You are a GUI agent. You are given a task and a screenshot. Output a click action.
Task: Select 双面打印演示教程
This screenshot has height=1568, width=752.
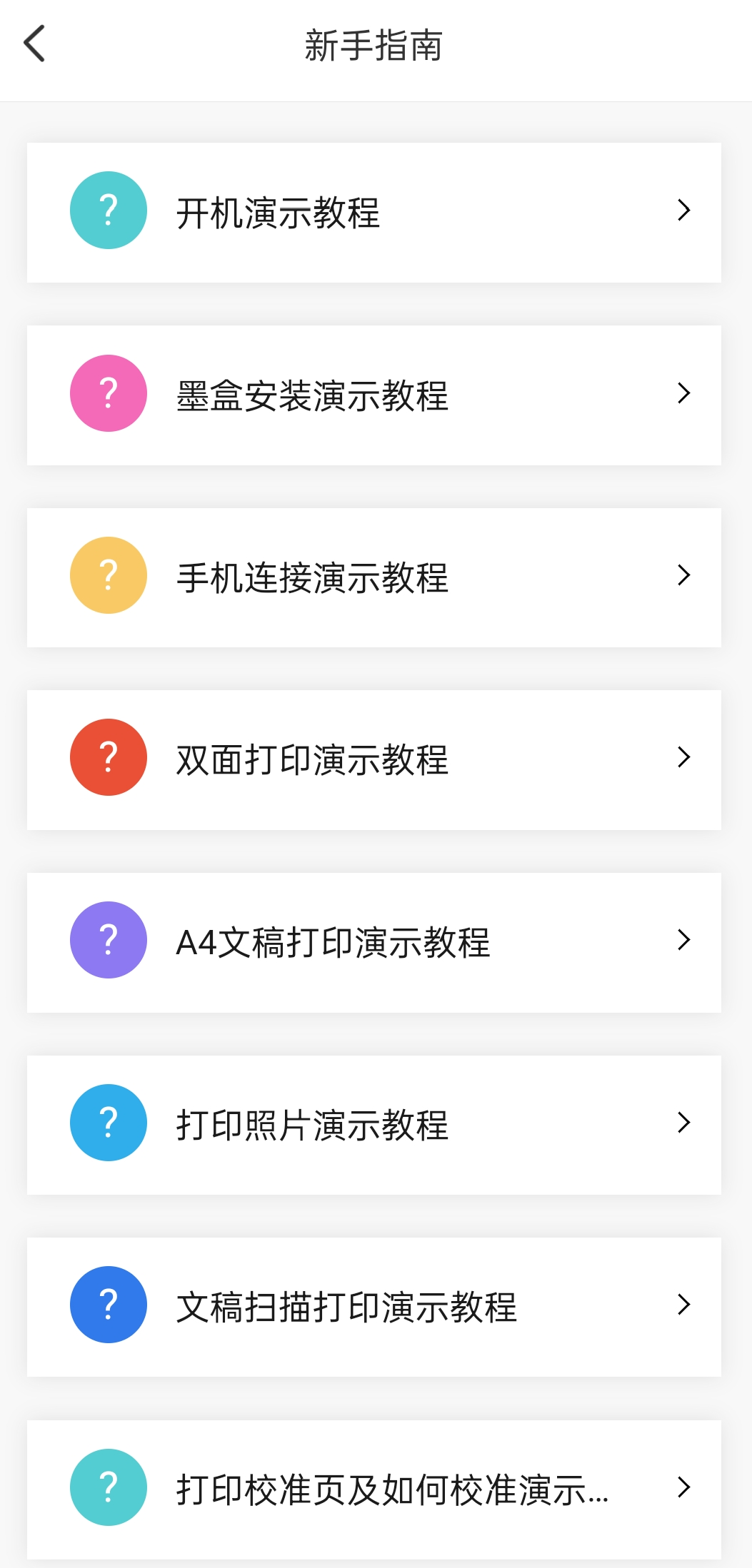pos(374,759)
